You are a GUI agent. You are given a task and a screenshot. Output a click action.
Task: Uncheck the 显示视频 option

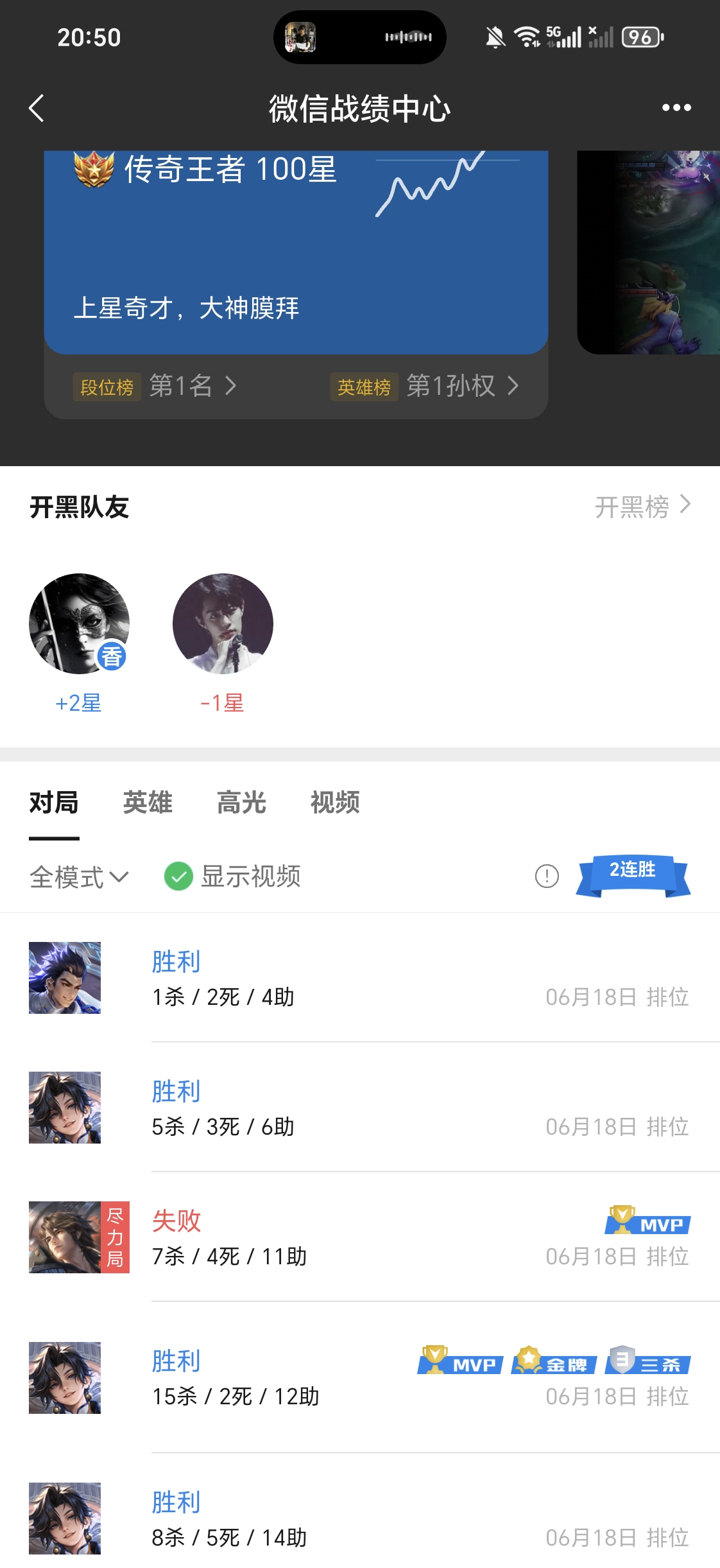click(178, 876)
